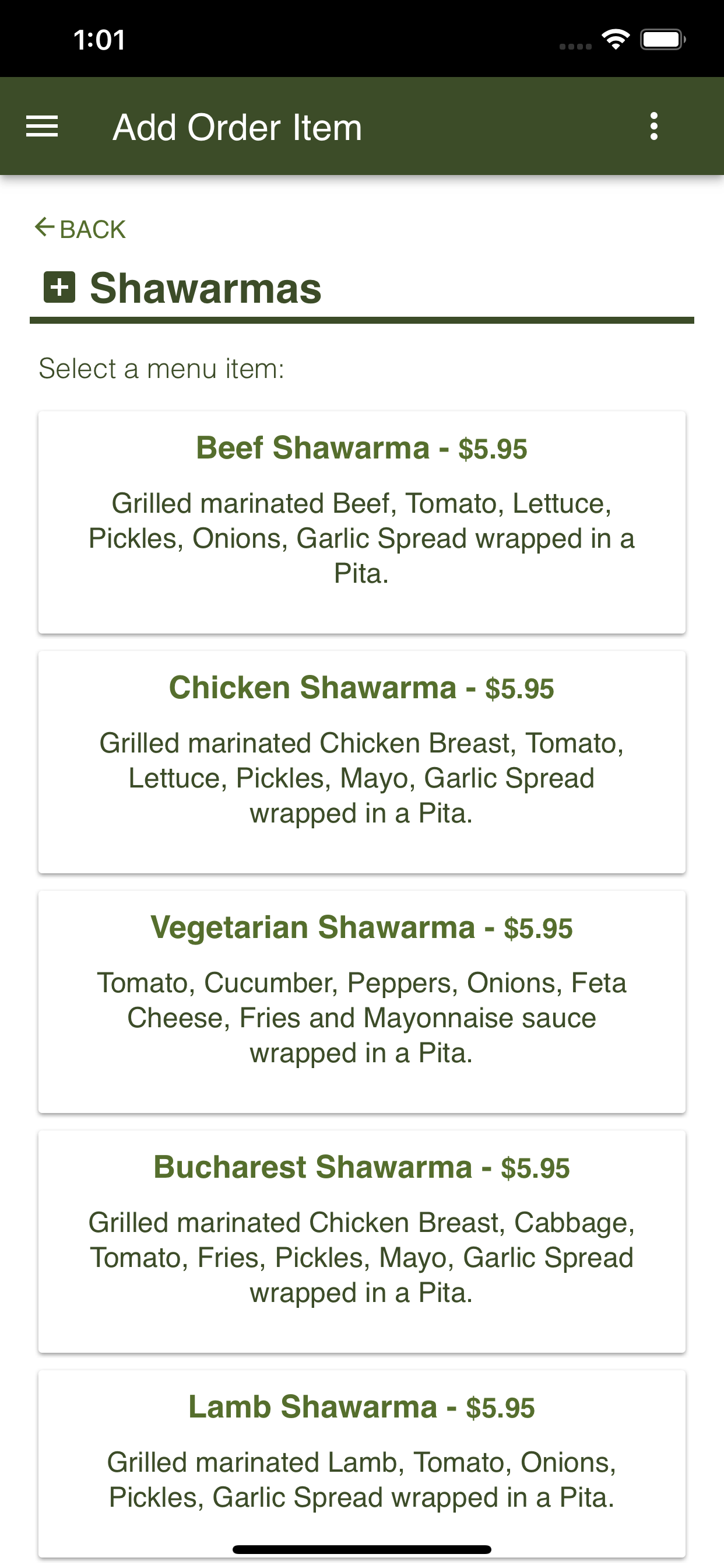Choose the Chicken Shawarma card
This screenshot has height=1568, width=724.
click(362, 762)
